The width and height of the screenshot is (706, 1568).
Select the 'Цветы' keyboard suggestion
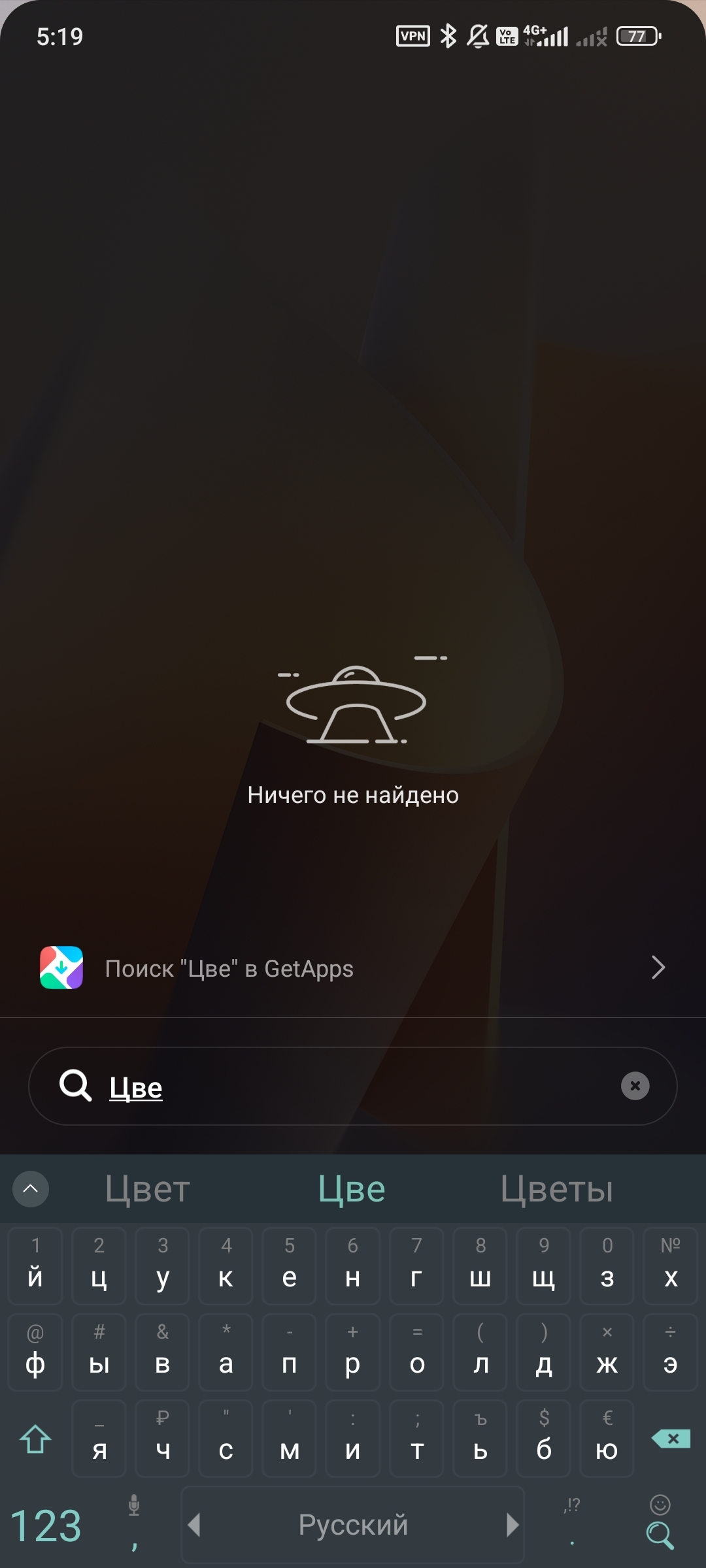(557, 1189)
